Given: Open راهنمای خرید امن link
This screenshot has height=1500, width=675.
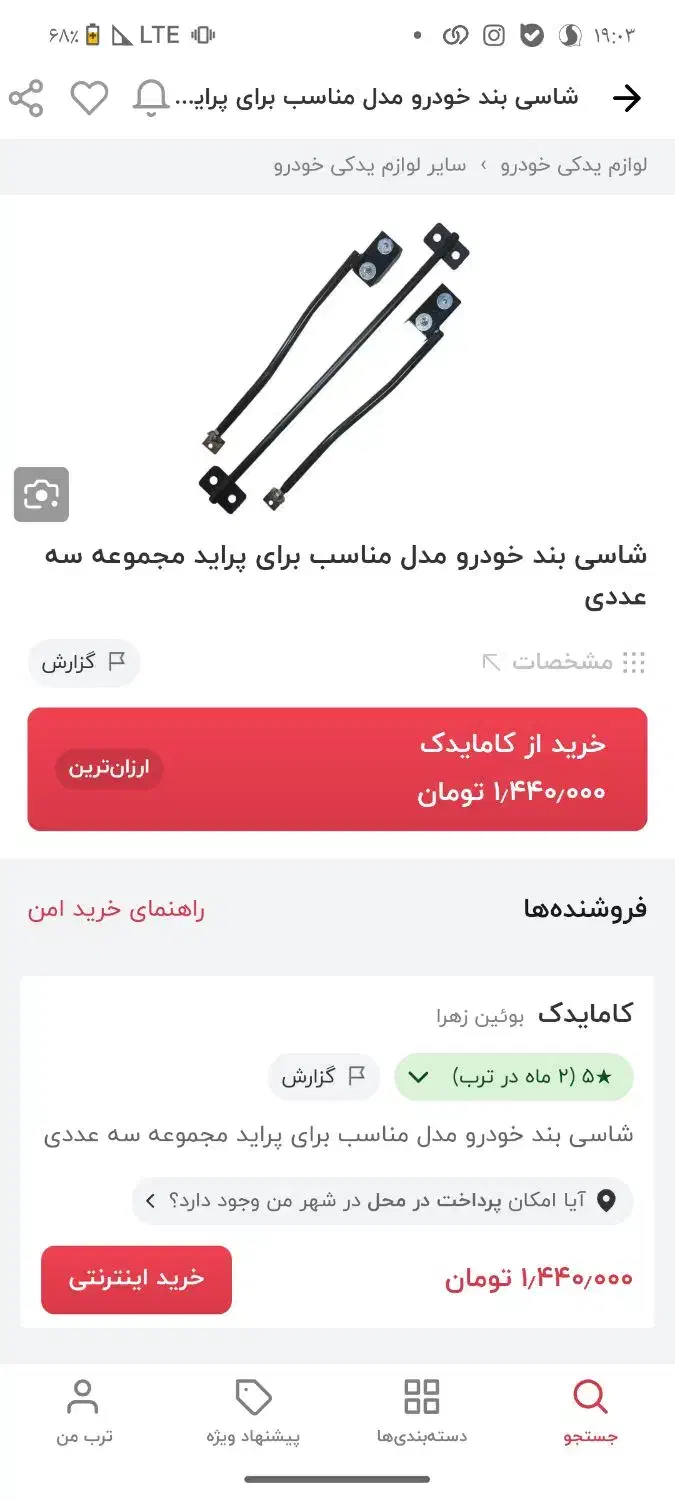Looking at the screenshot, I should point(116,909).
